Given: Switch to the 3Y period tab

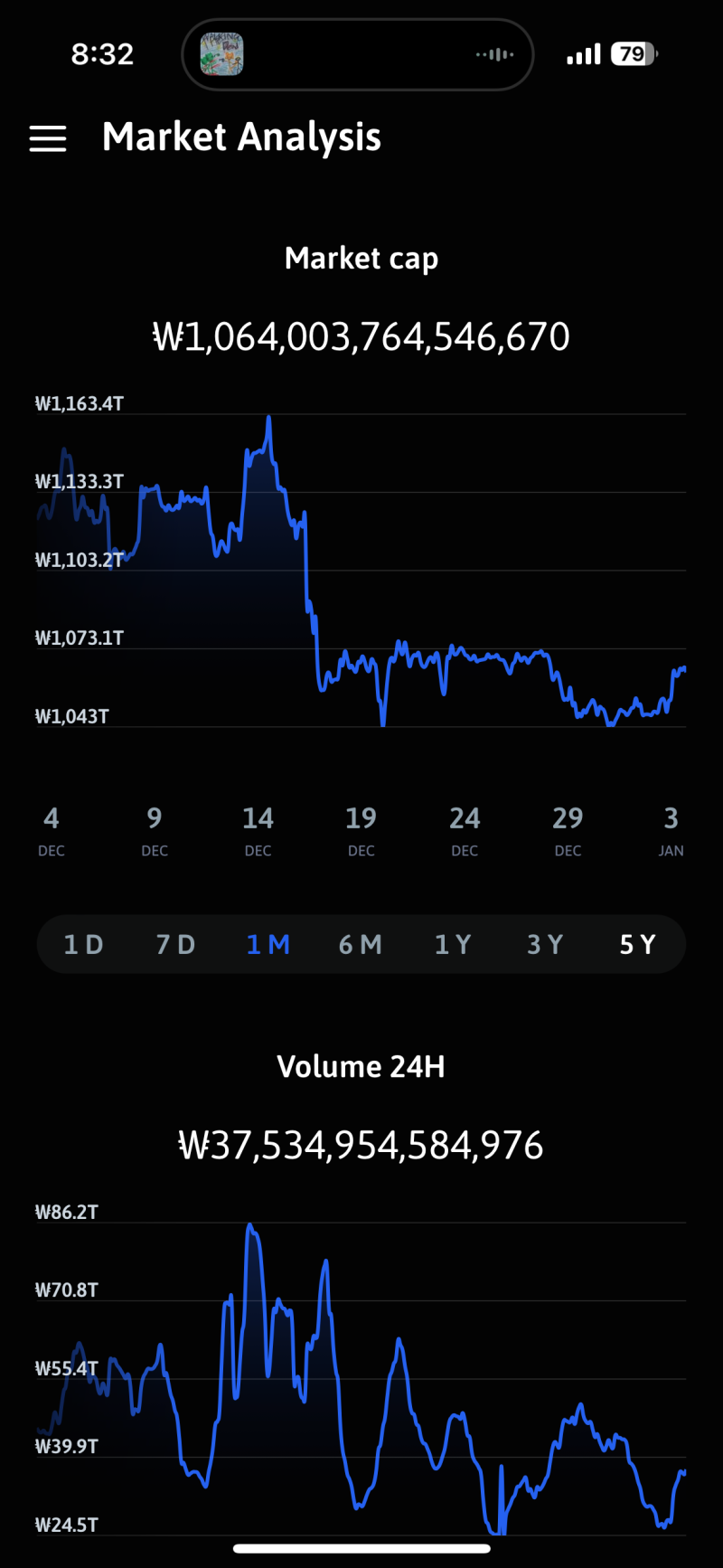Looking at the screenshot, I should click(545, 943).
